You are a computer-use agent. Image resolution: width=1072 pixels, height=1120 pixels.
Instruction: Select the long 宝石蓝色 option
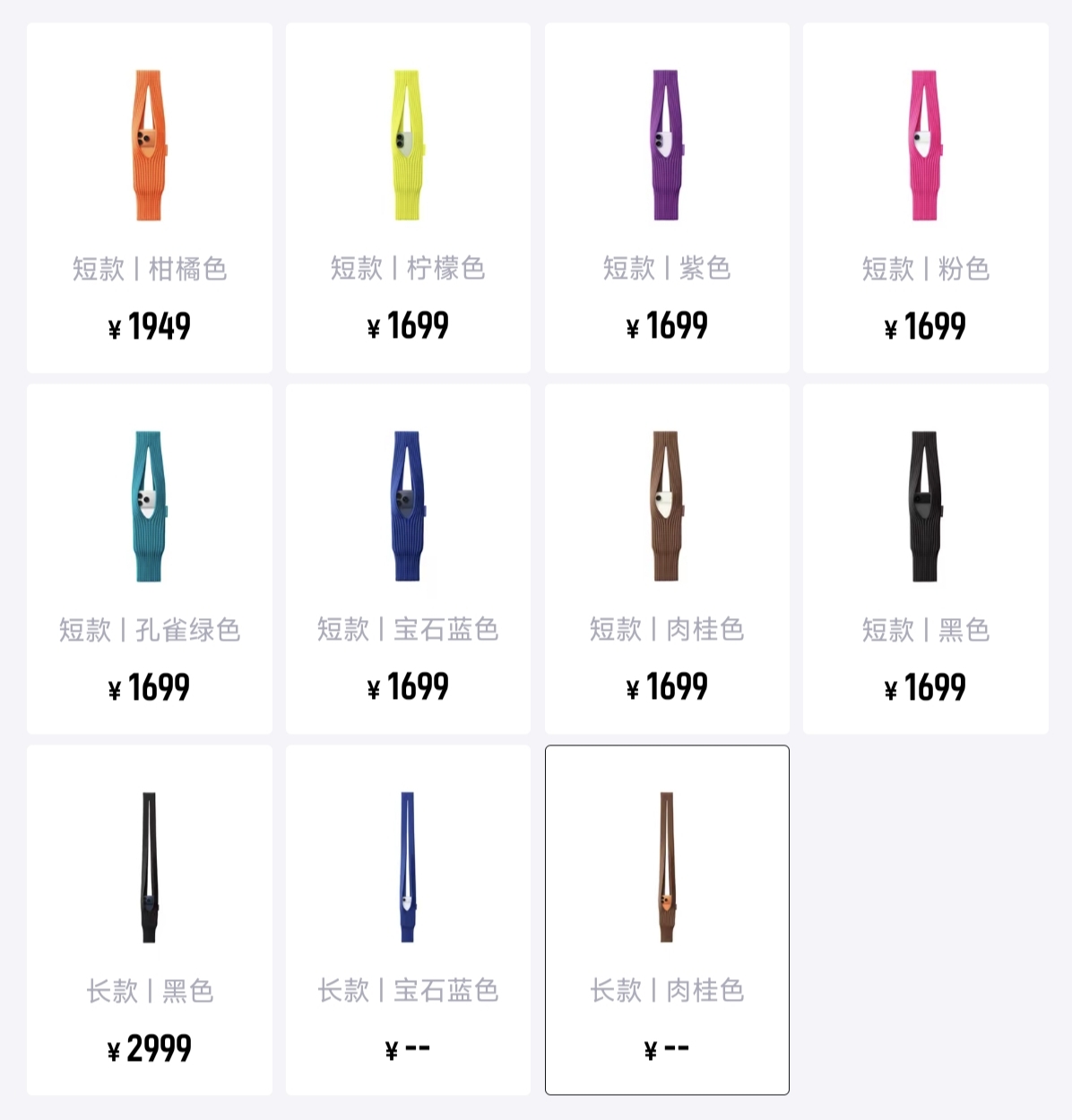408,920
